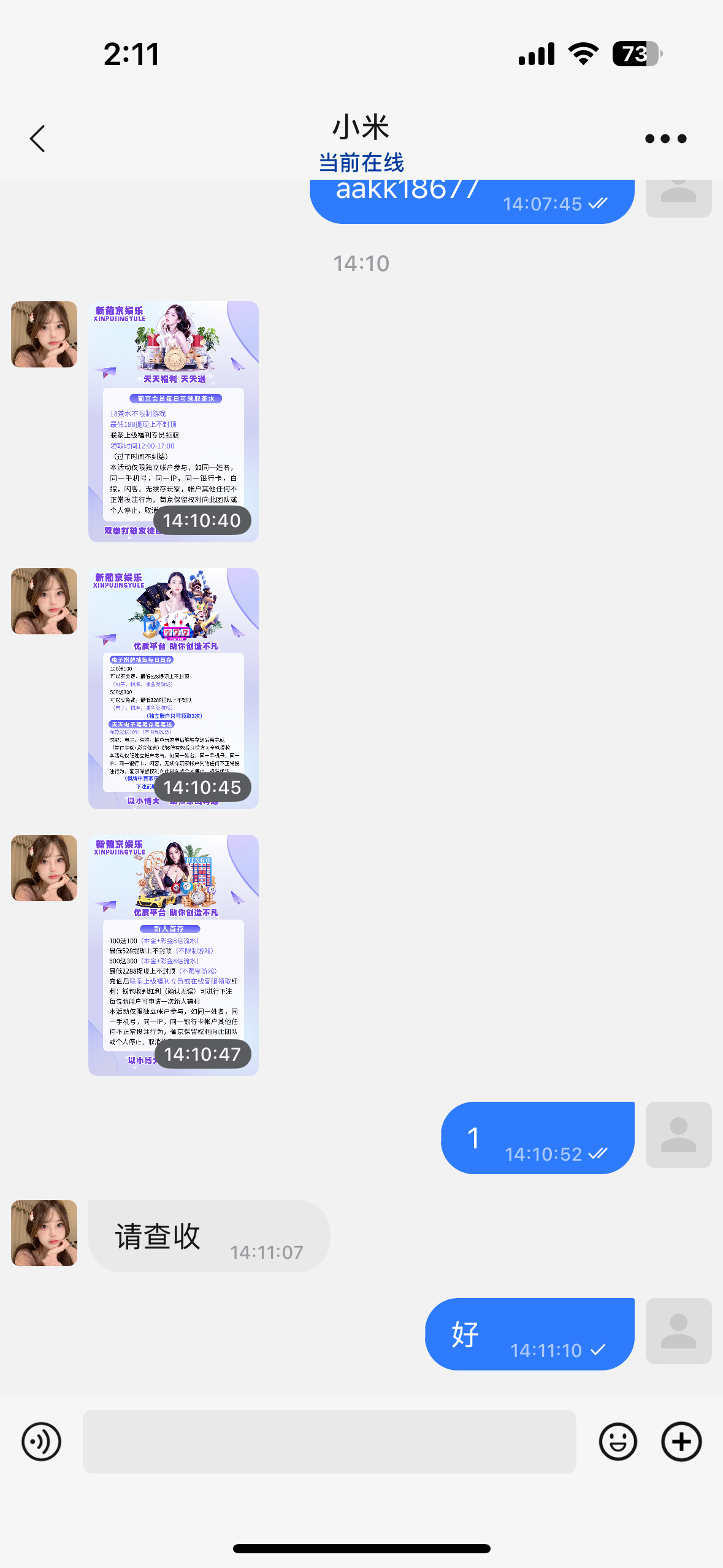This screenshot has height=1568, width=723.
Task: Open the image sent at 14:10:45
Action: [x=173, y=688]
